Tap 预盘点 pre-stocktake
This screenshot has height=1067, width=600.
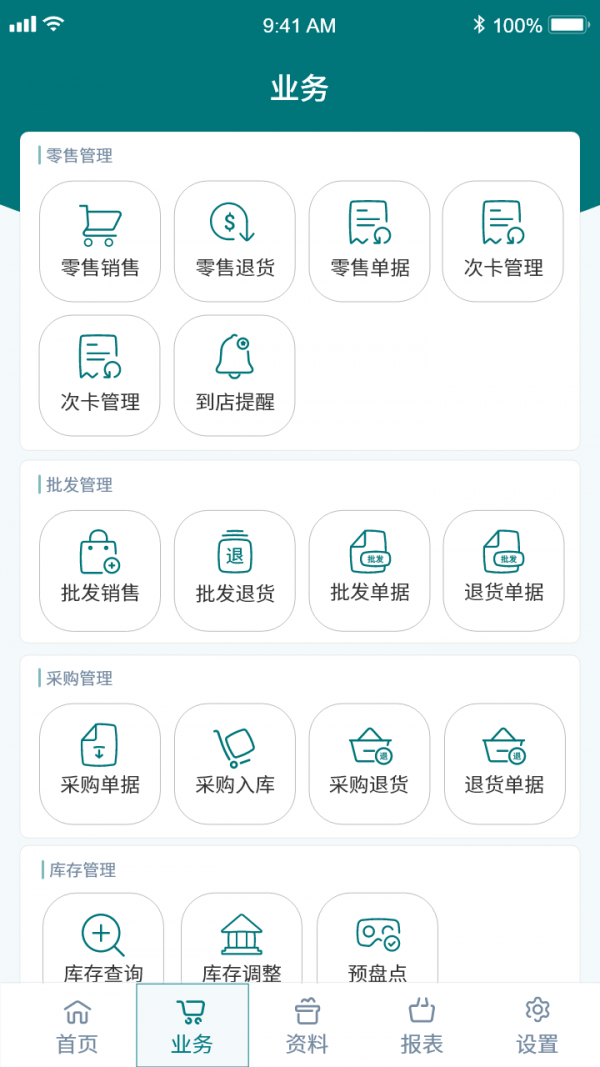coord(377,945)
